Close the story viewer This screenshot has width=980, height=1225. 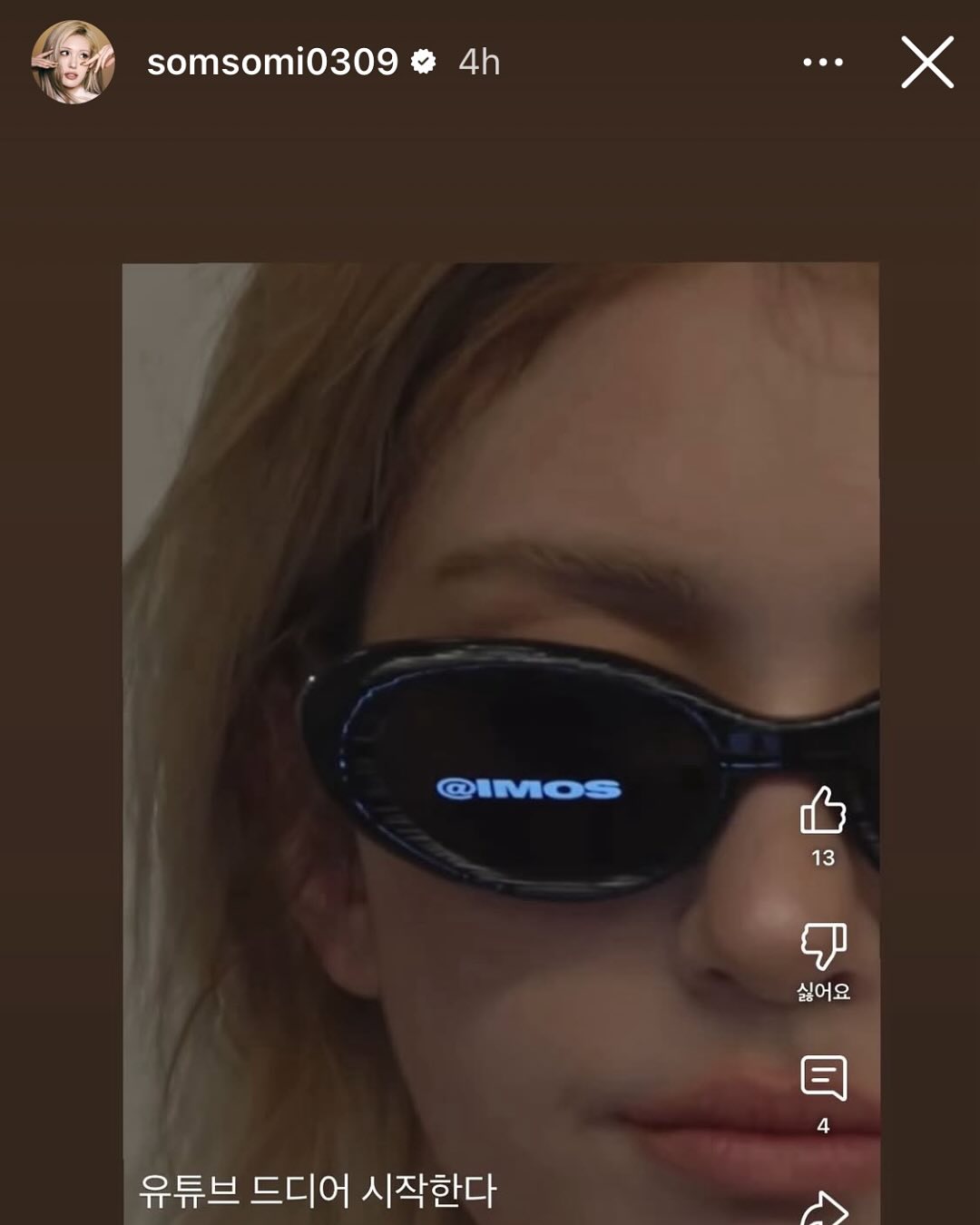[926, 62]
